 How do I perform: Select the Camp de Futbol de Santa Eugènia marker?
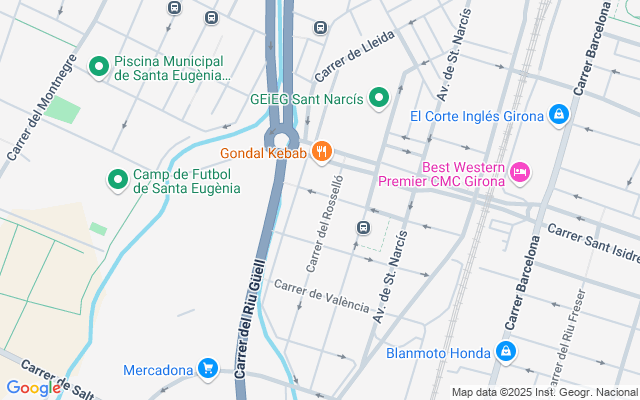pyautogui.click(x=117, y=181)
